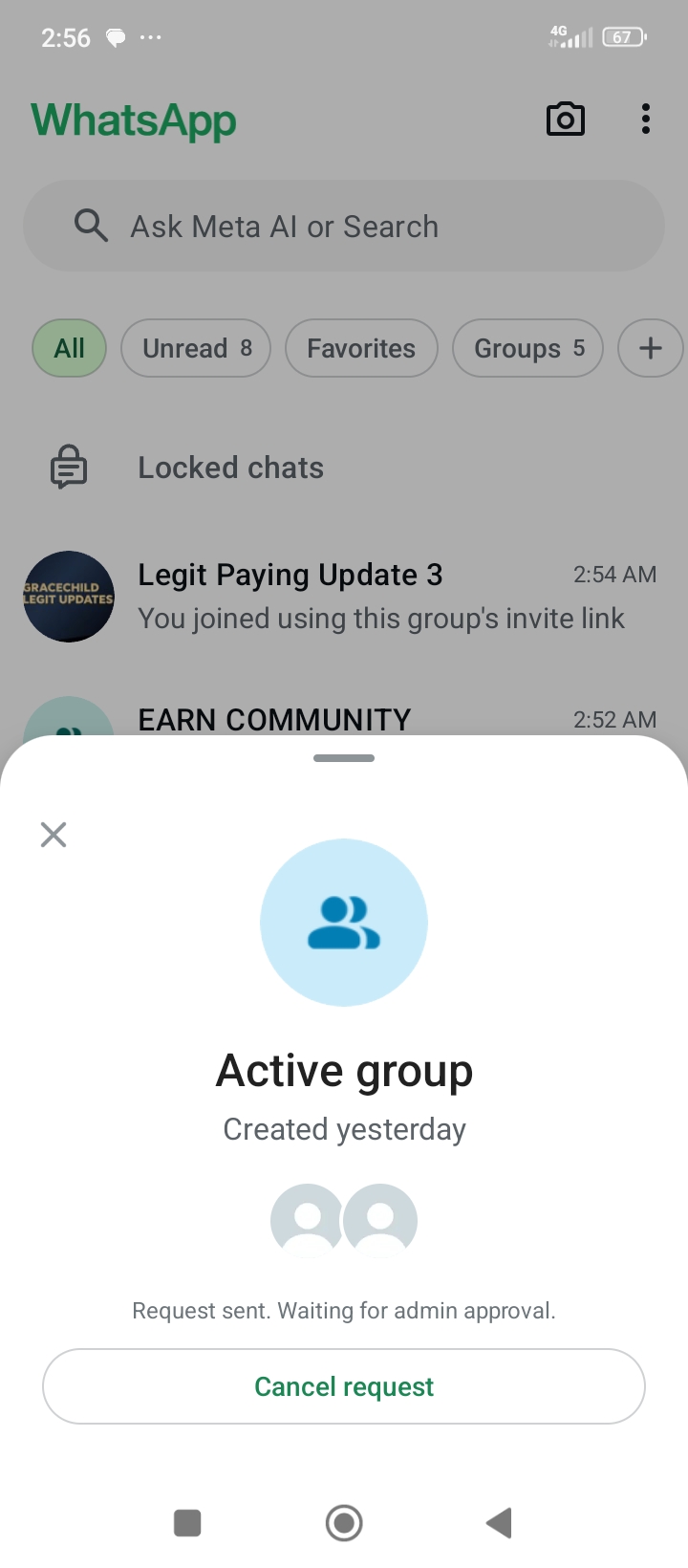The height and width of the screenshot is (1568, 688).
Task: Go to the phone's home screen
Action: click(344, 1523)
